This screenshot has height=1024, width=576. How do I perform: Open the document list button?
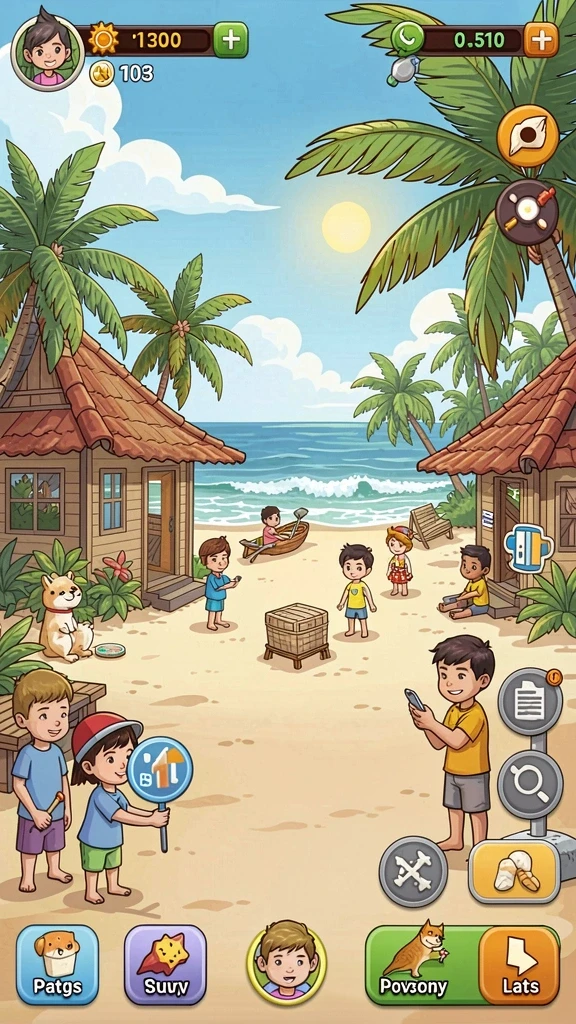click(530, 703)
